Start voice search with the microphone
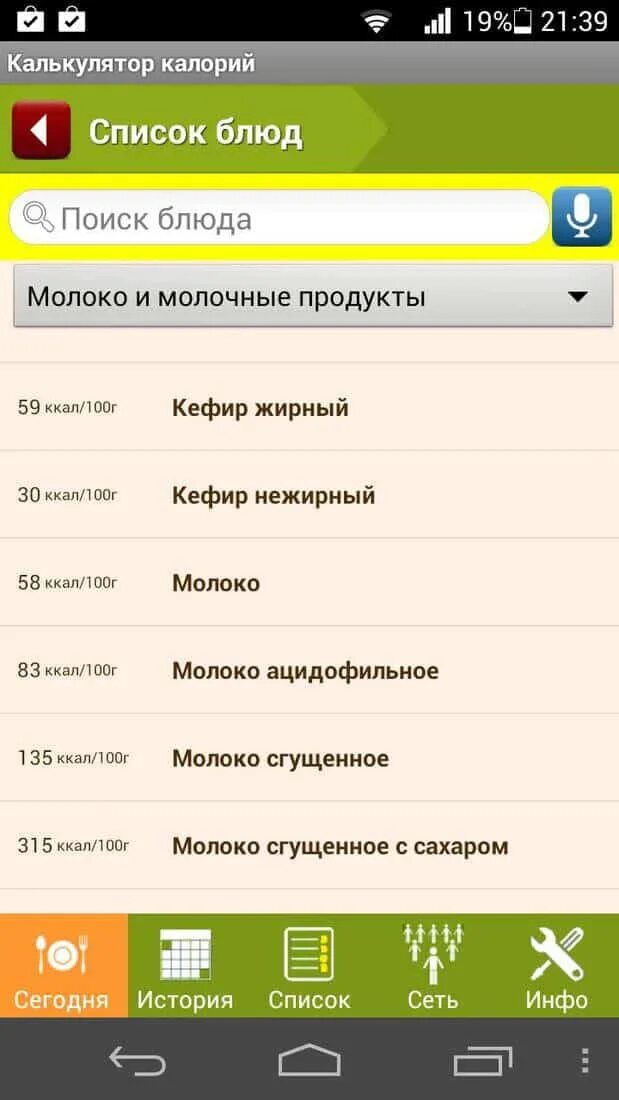Viewport: 619px width, 1100px height. [582, 217]
